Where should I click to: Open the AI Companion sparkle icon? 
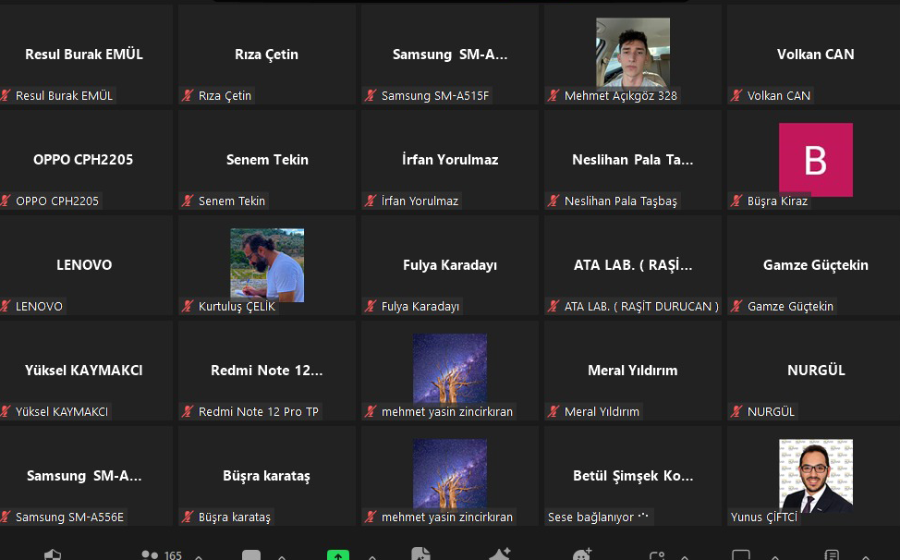[500, 555]
